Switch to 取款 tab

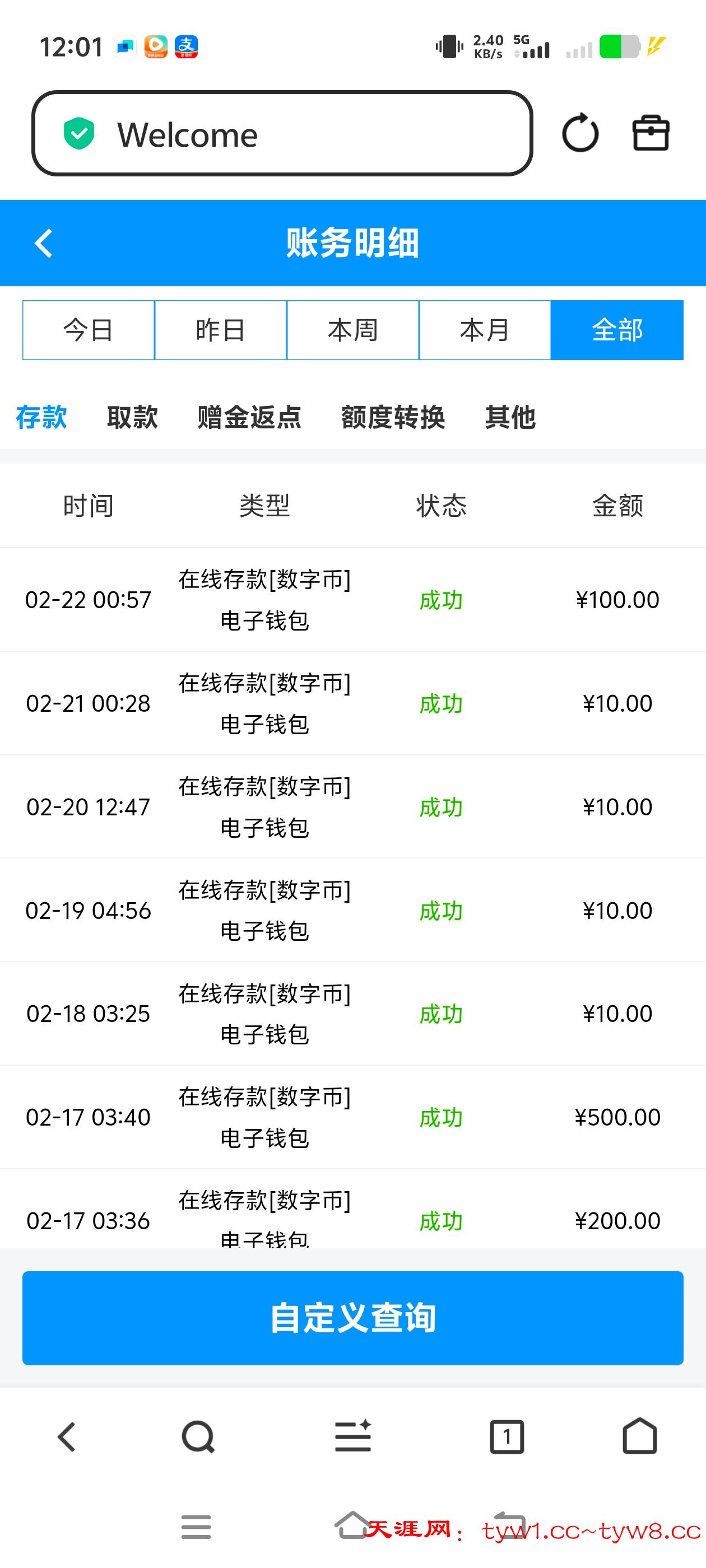pyautogui.click(x=132, y=418)
